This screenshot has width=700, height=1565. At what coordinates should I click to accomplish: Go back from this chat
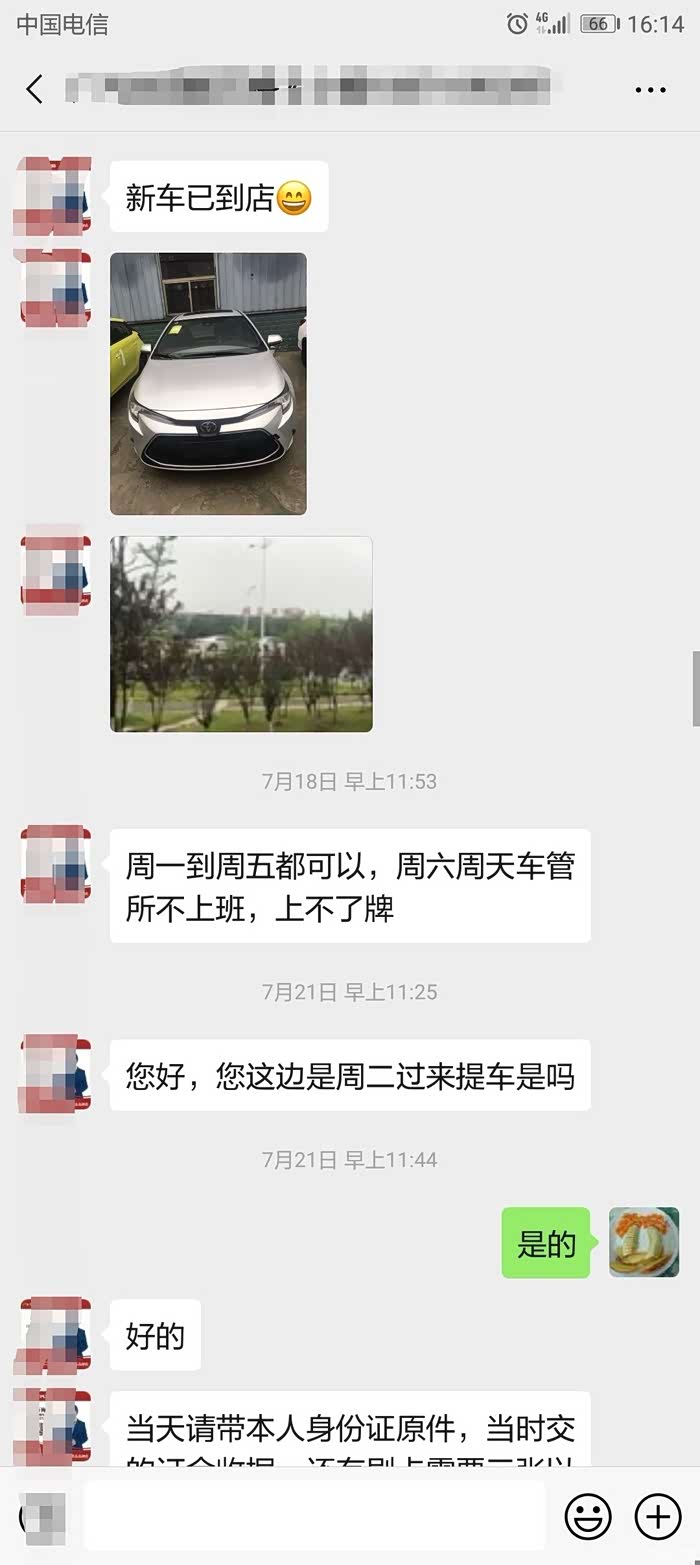[35, 89]
